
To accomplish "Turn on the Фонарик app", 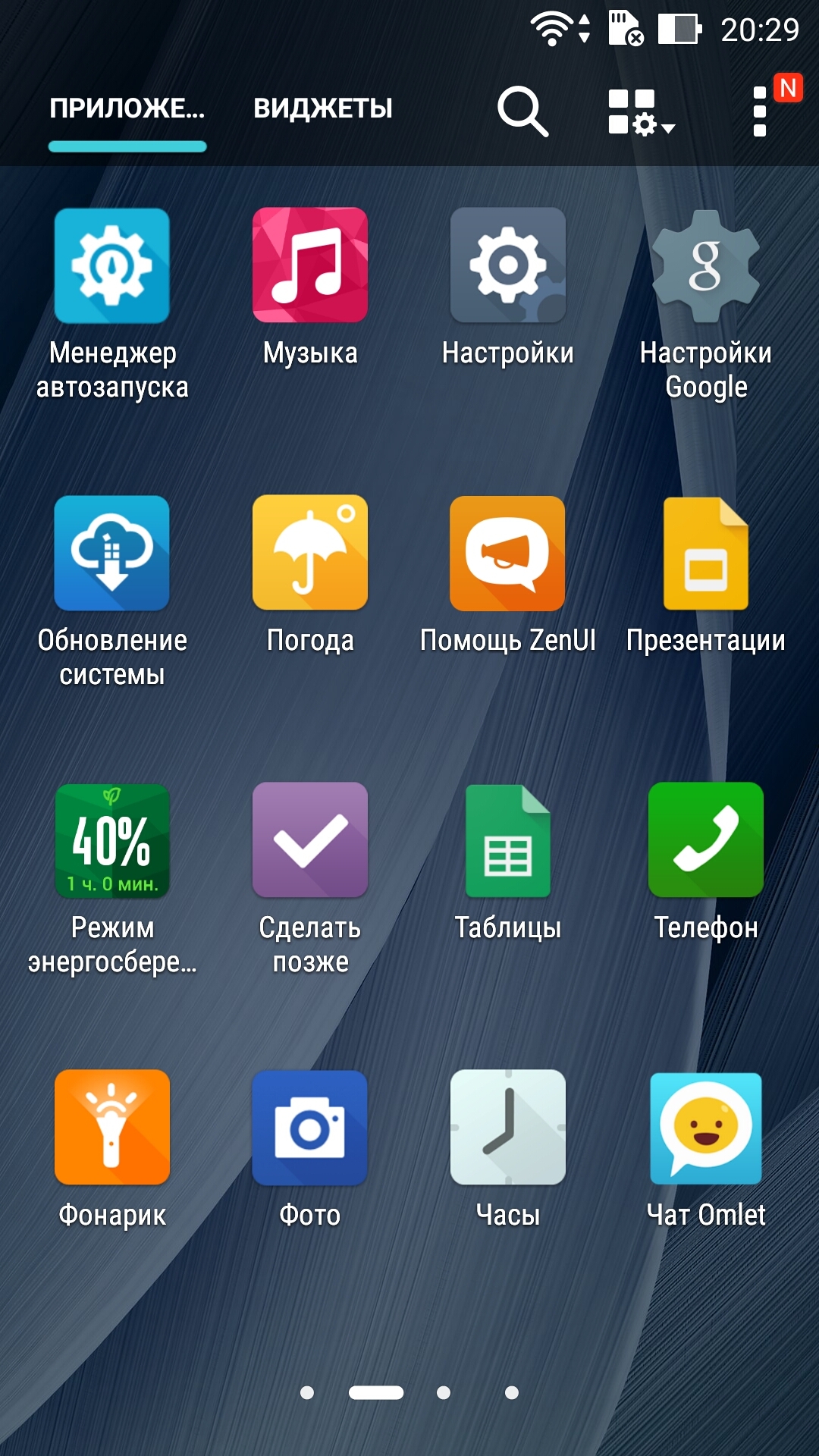I will tap(112, 1128).
